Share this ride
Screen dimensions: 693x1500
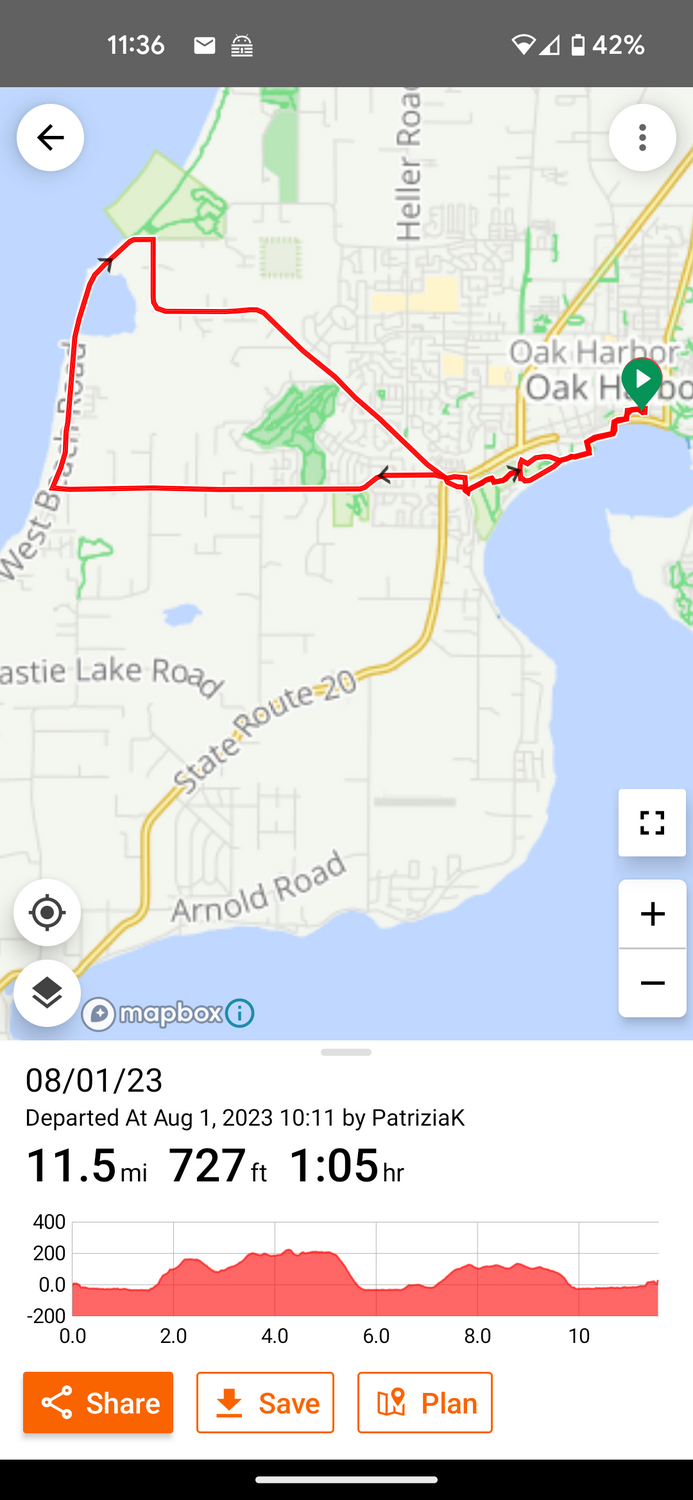98,1403
